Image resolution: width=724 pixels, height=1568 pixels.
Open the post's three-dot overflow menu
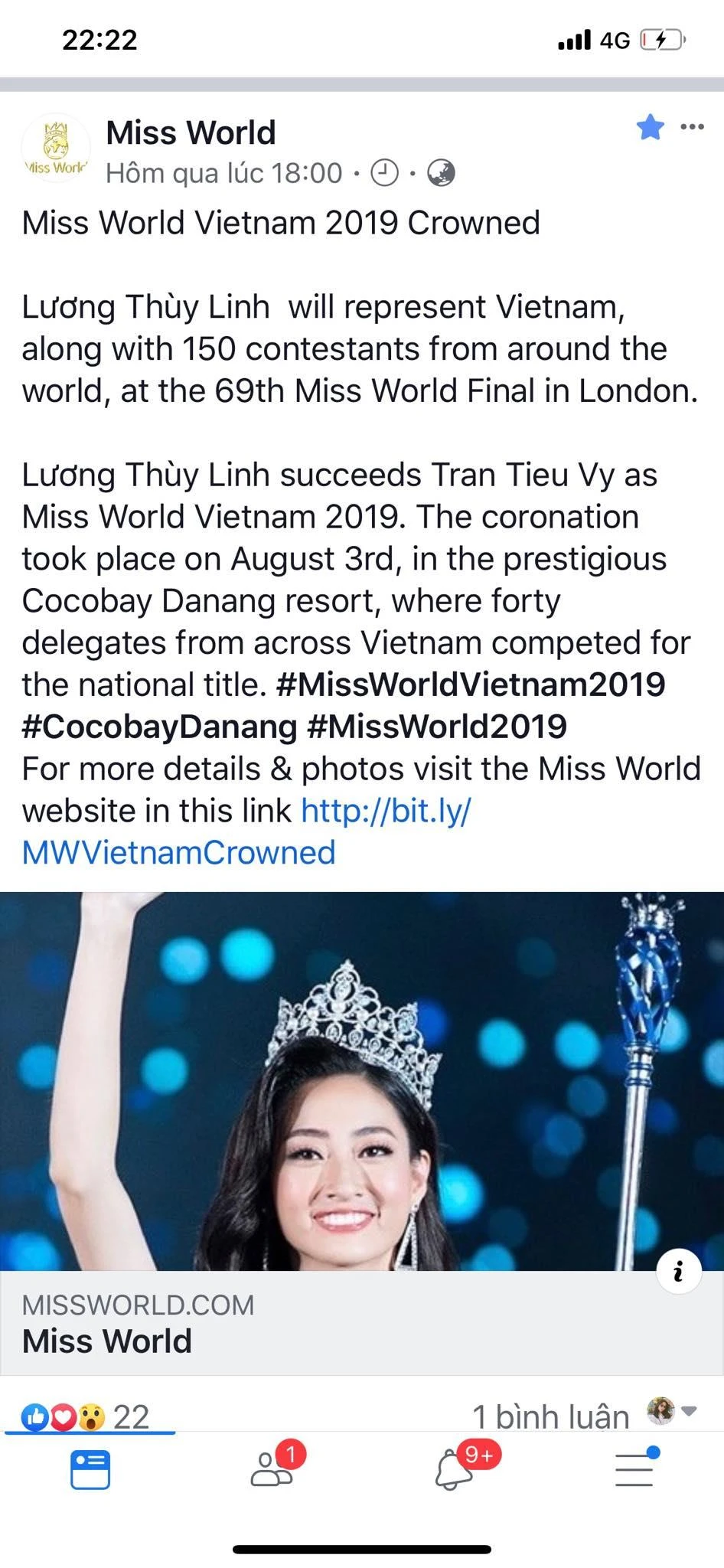point(691,127)
